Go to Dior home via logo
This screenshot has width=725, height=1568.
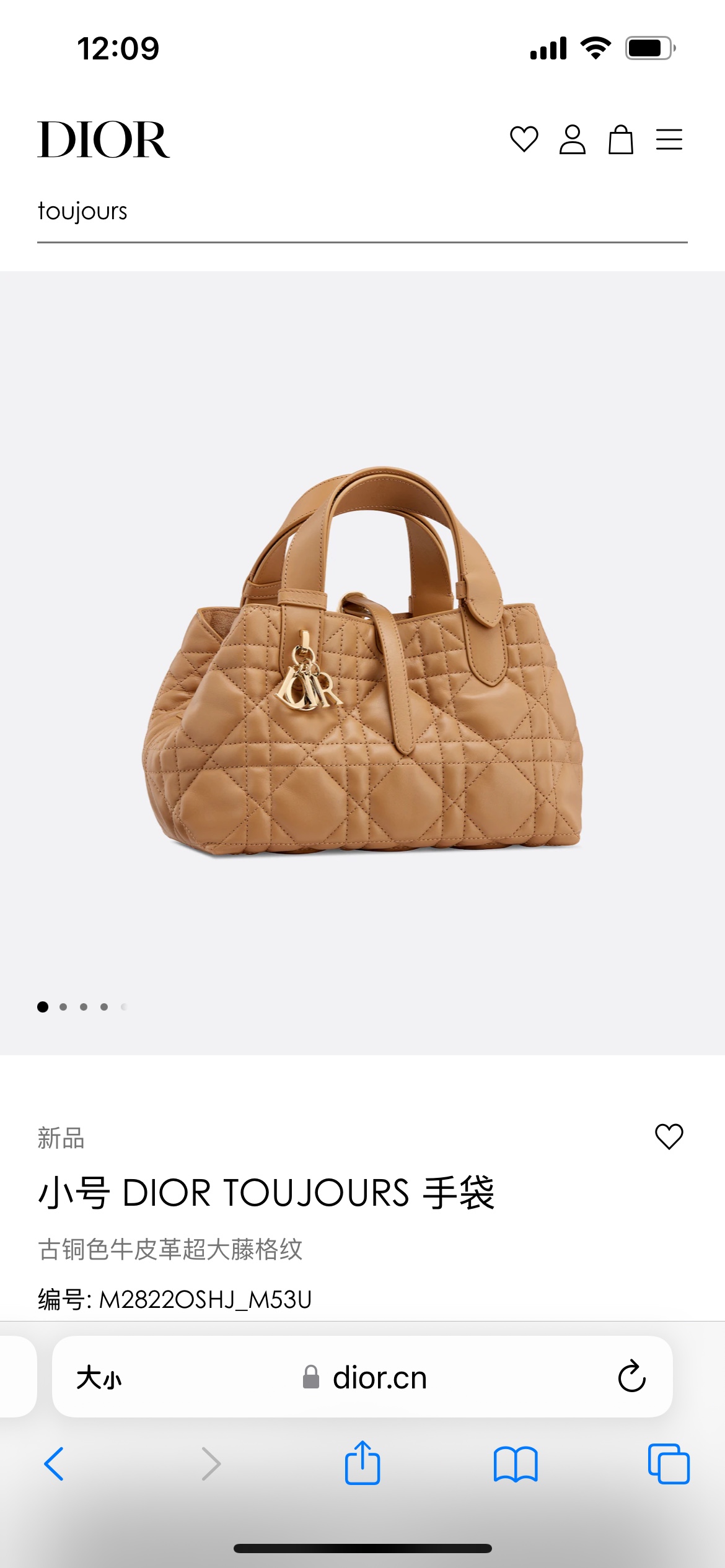[103, 140]
